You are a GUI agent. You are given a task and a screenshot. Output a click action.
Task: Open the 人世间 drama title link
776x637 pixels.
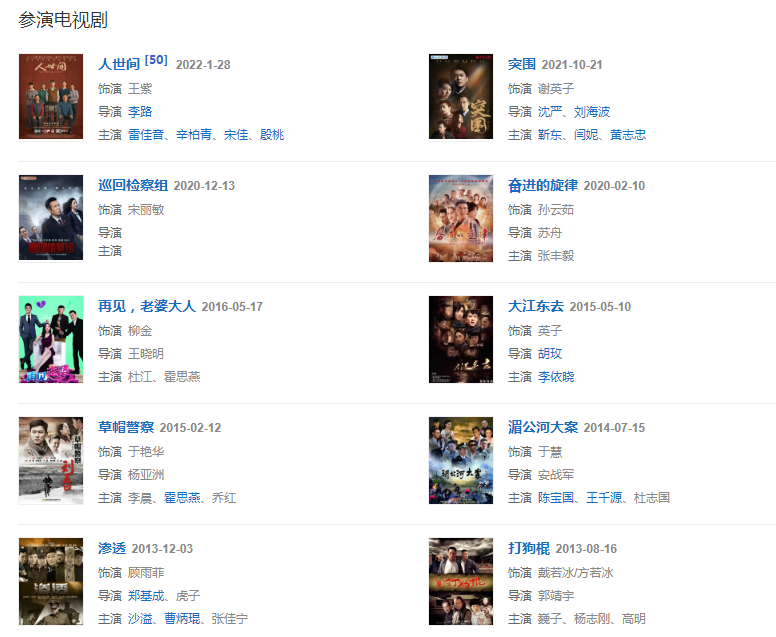tap(119, 64)
